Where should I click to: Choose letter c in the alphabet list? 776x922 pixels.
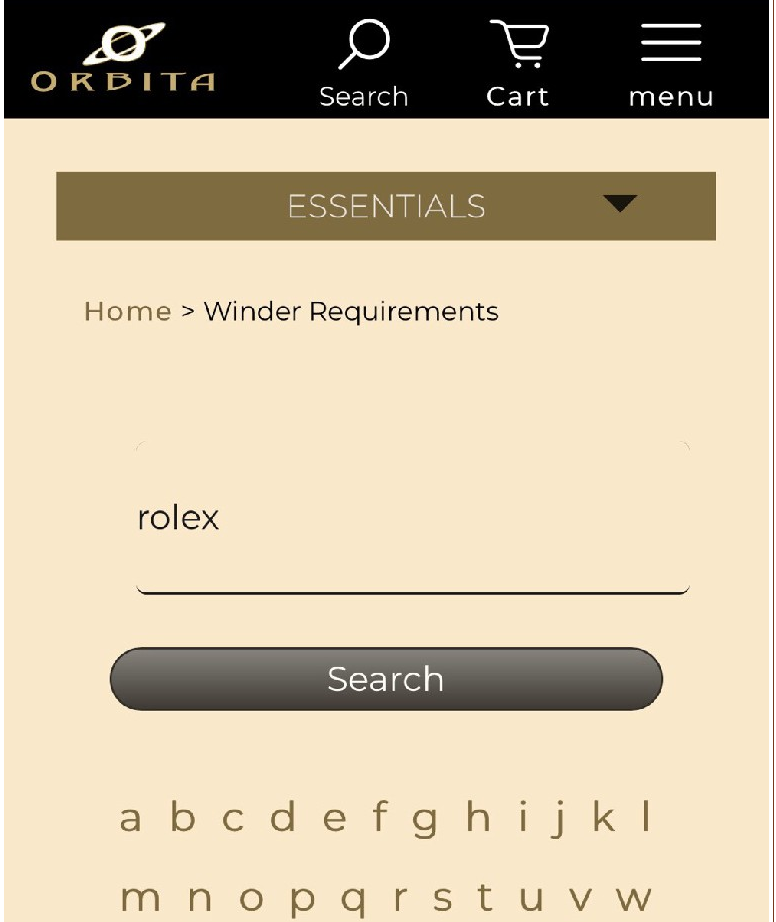(232, 819)
